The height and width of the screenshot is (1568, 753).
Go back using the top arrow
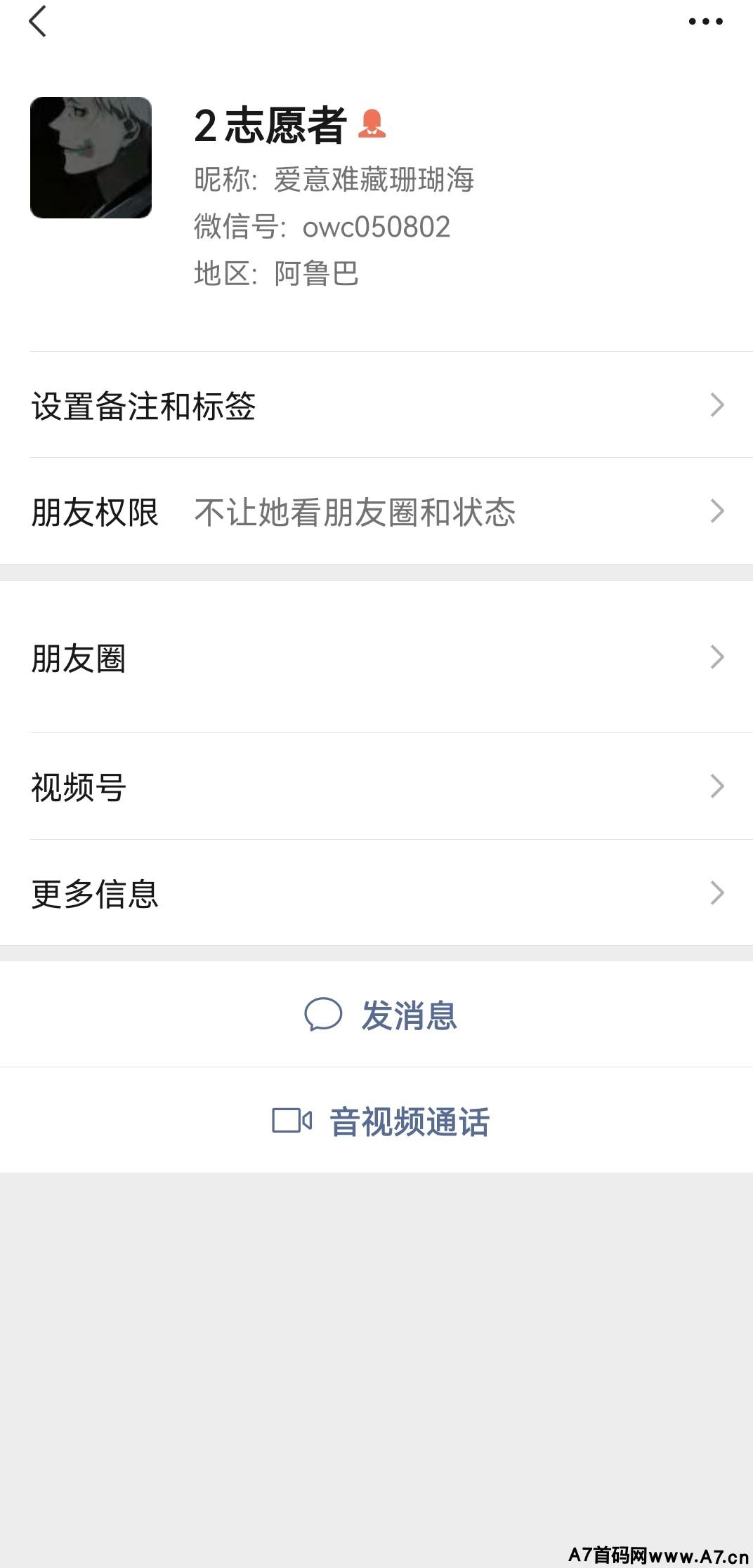(x=38, y=21)
